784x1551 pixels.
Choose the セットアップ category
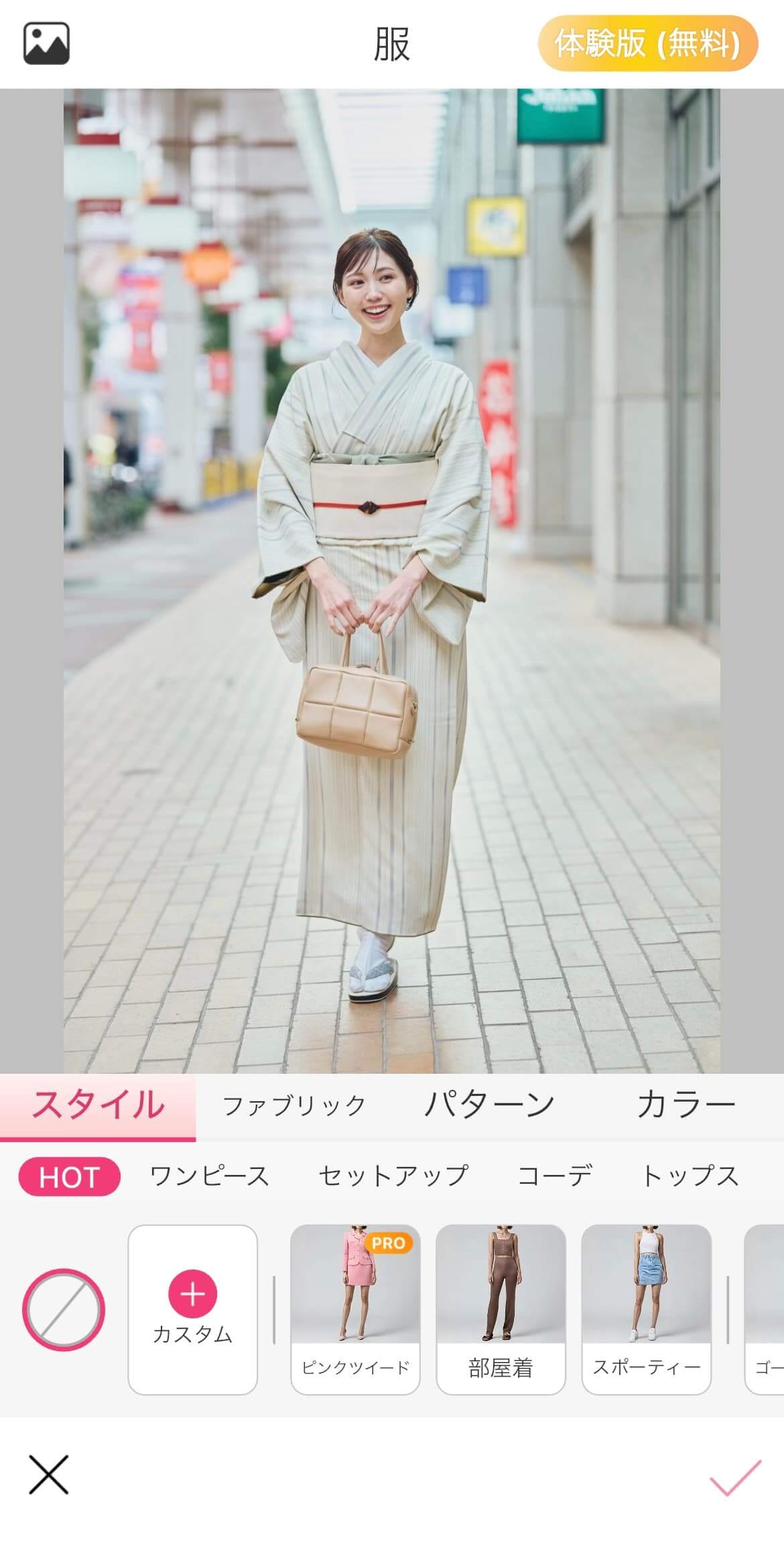tap(393, 1177)
